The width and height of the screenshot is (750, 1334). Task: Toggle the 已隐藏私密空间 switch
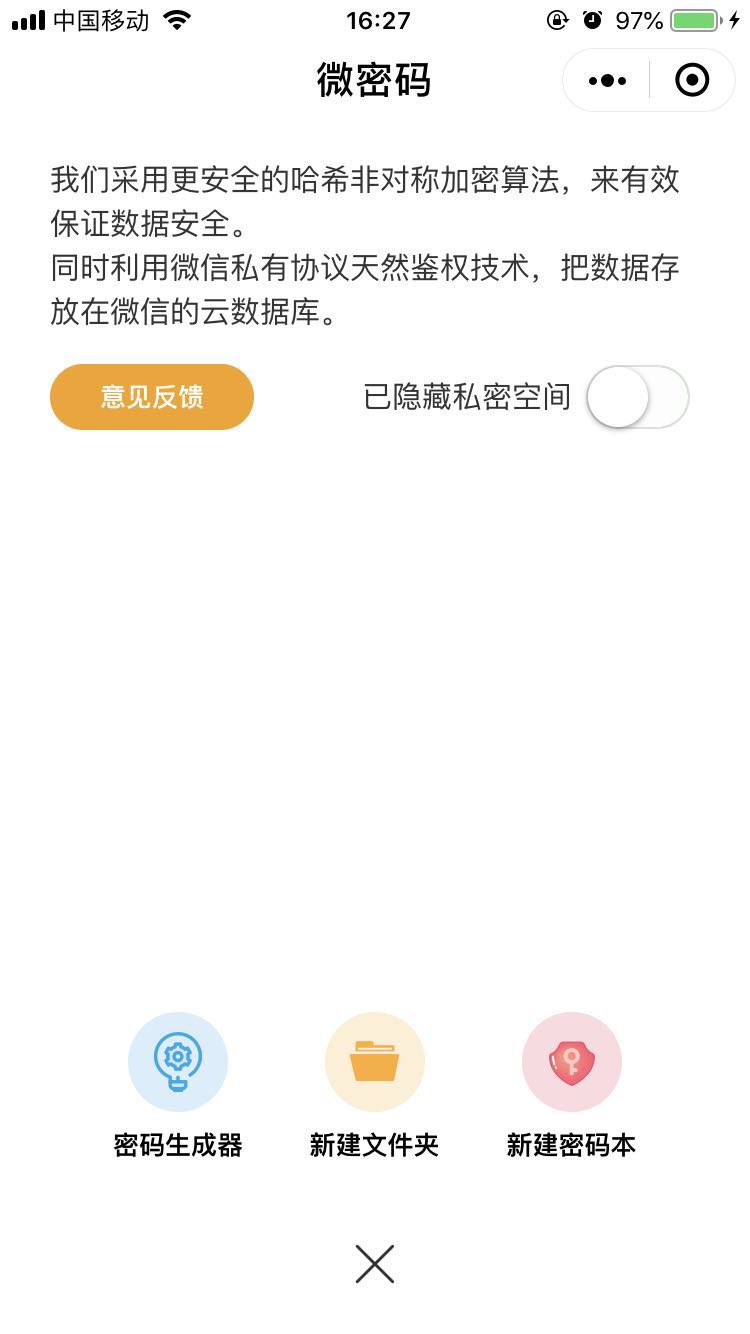point(637,397)
